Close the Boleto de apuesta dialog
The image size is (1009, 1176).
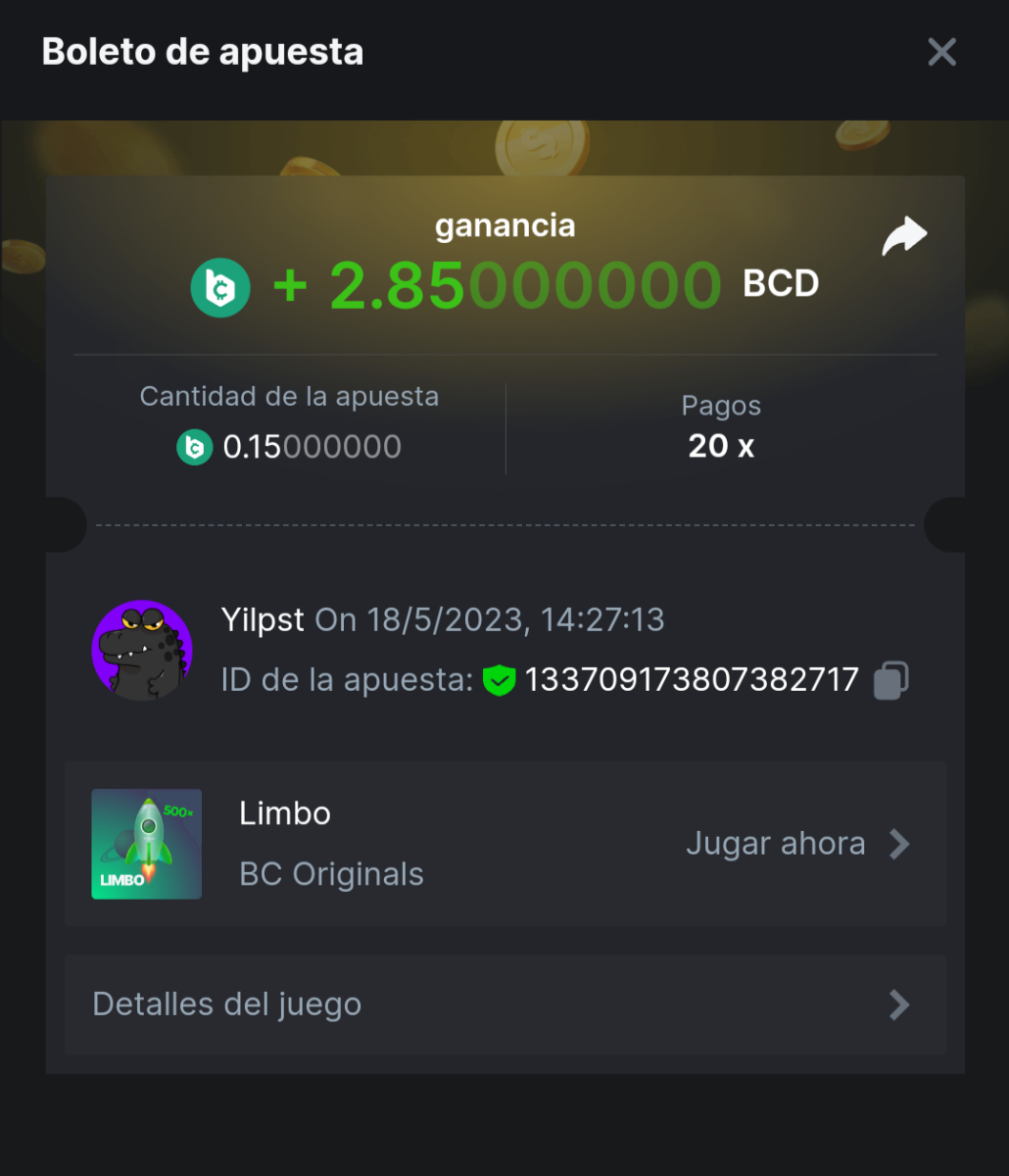pyautogui.click(x=941, y=52)
